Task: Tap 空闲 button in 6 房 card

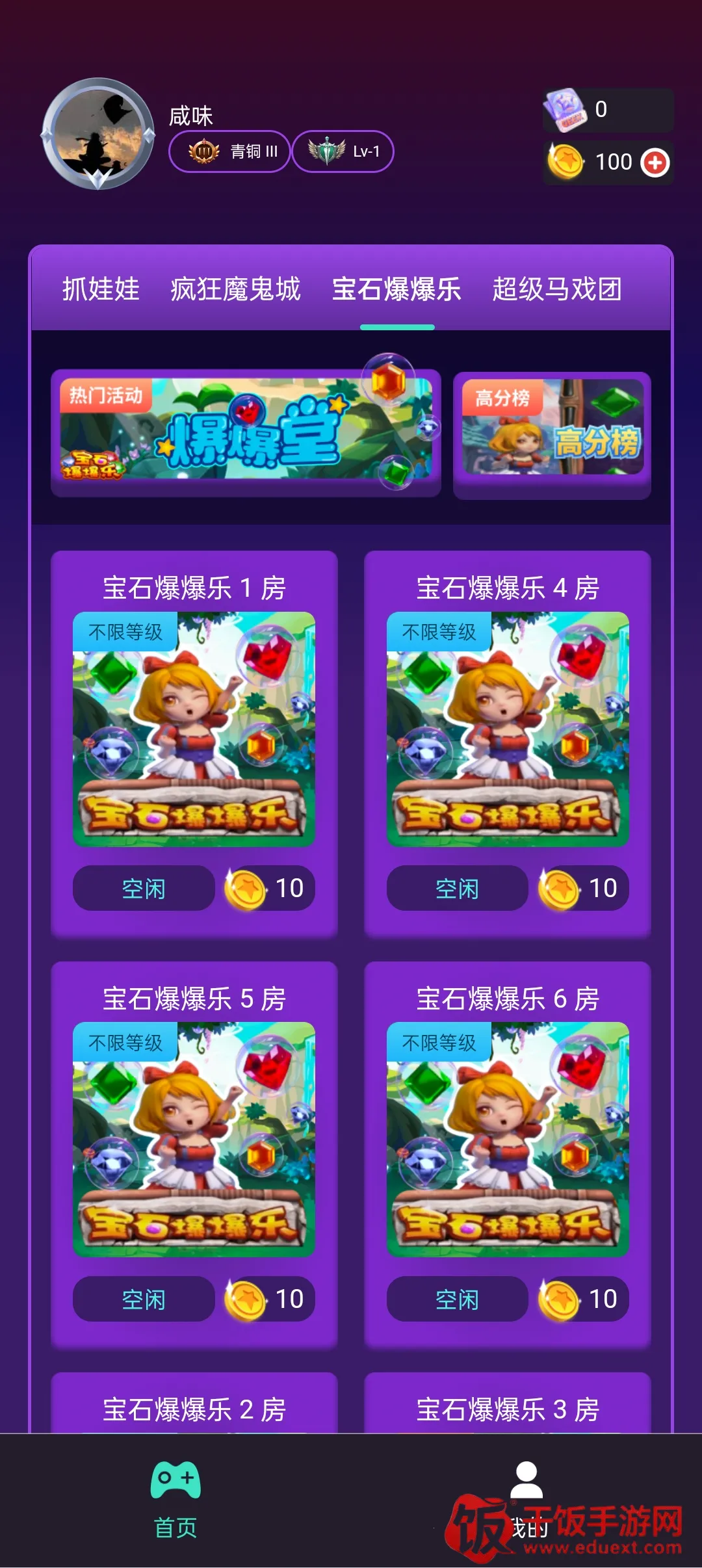Action: click(x=457, y=1299)
